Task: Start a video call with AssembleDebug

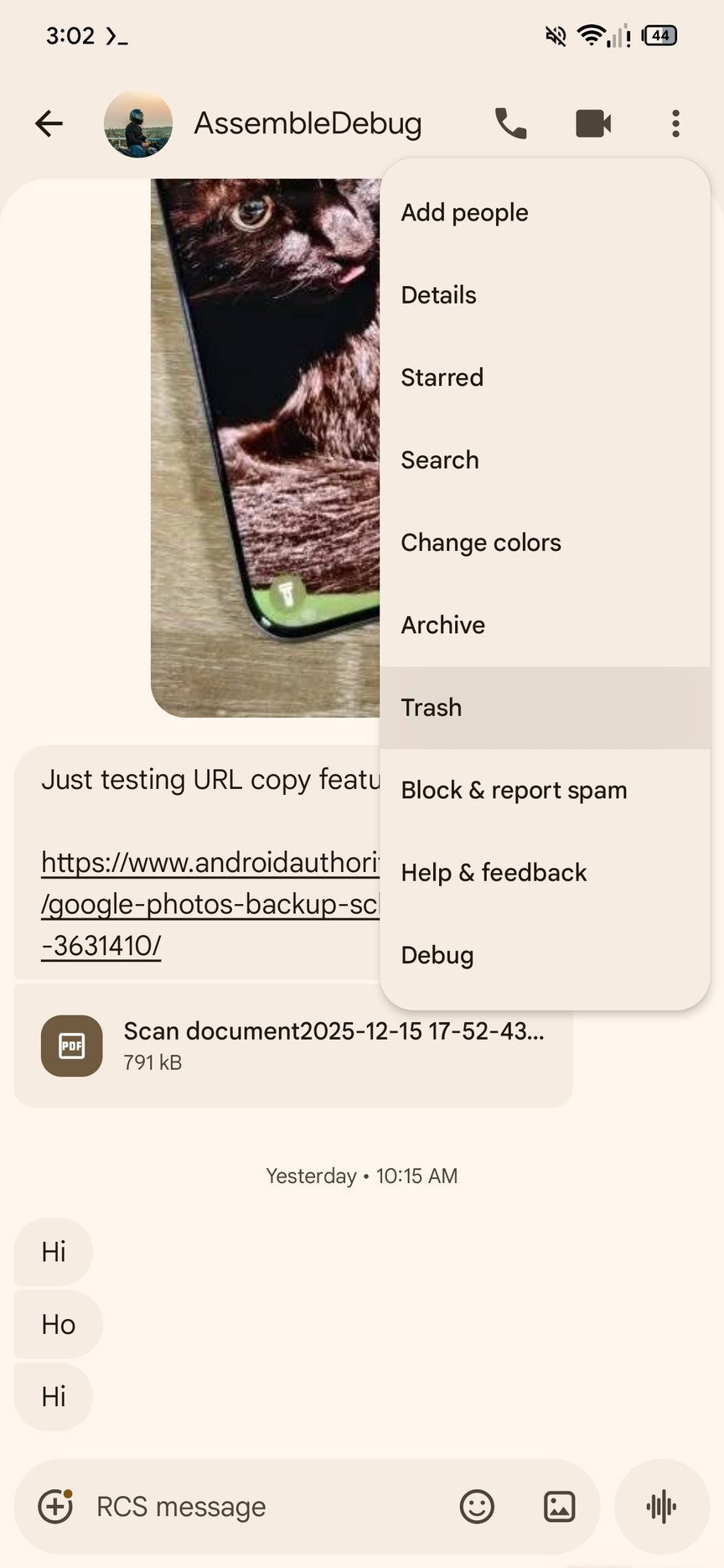Action: pyautogui.click(x=593, y=124)
